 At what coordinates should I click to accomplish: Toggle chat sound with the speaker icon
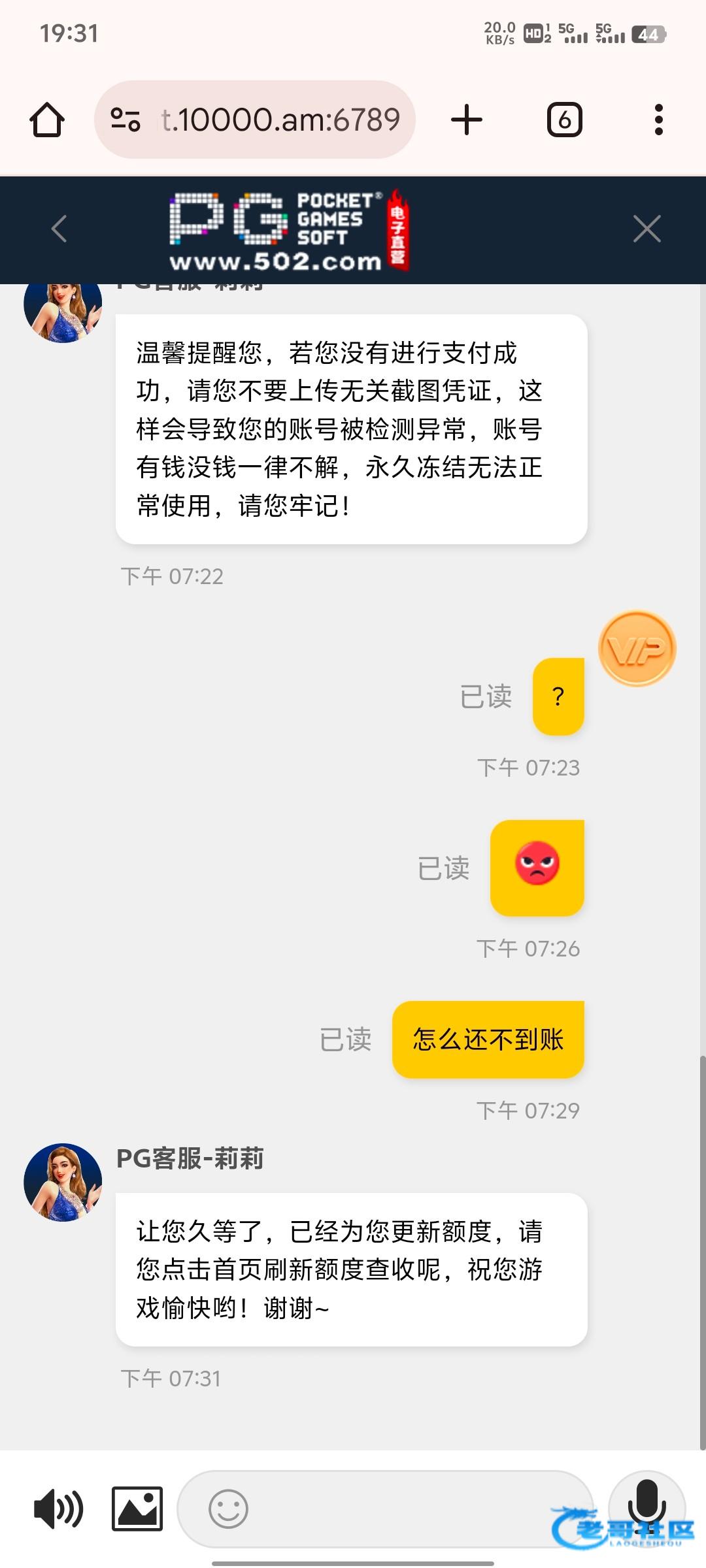coord(58,1509)
